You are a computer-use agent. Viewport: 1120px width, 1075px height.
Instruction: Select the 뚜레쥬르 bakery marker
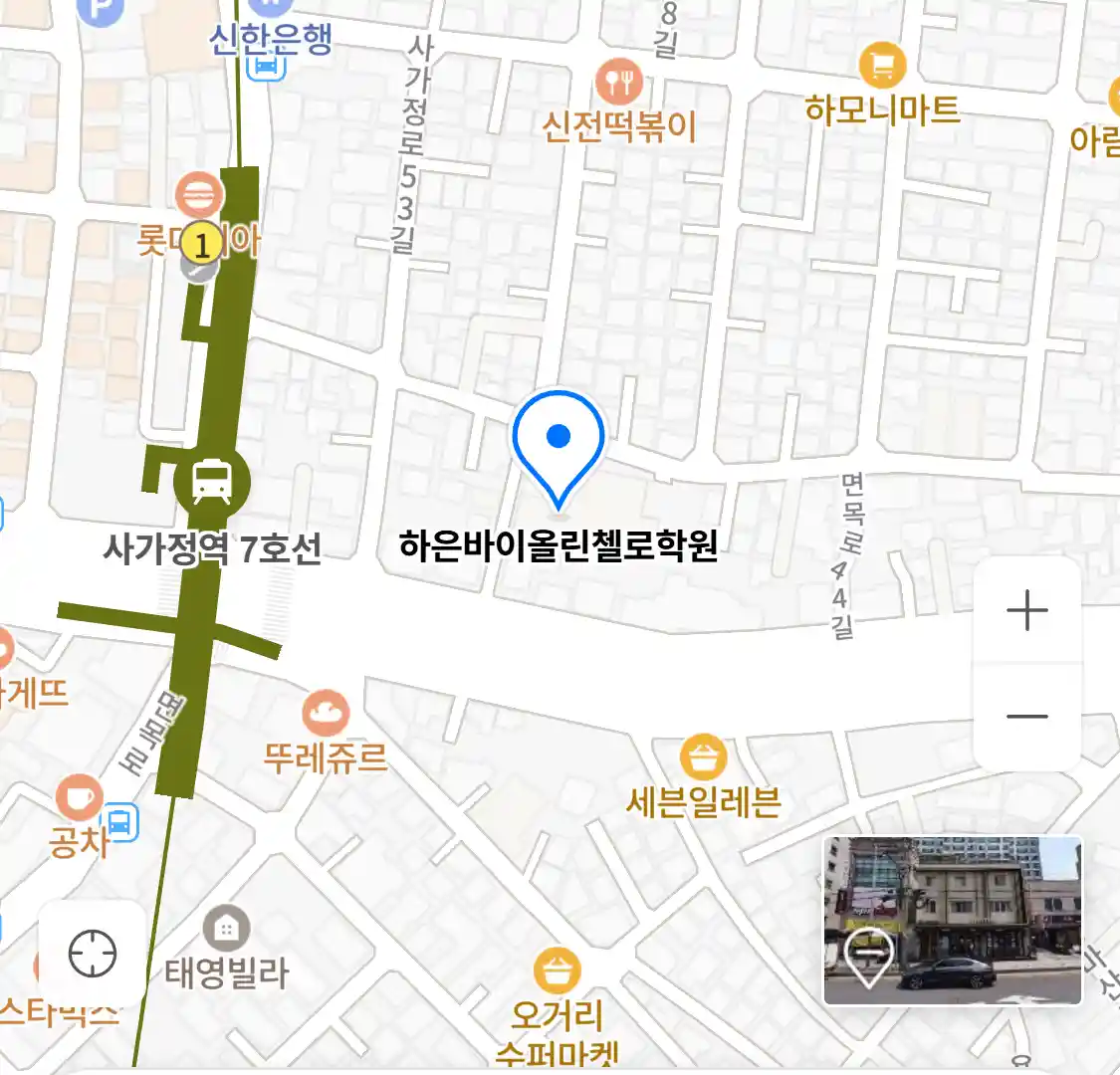click(x=326, y=714)
